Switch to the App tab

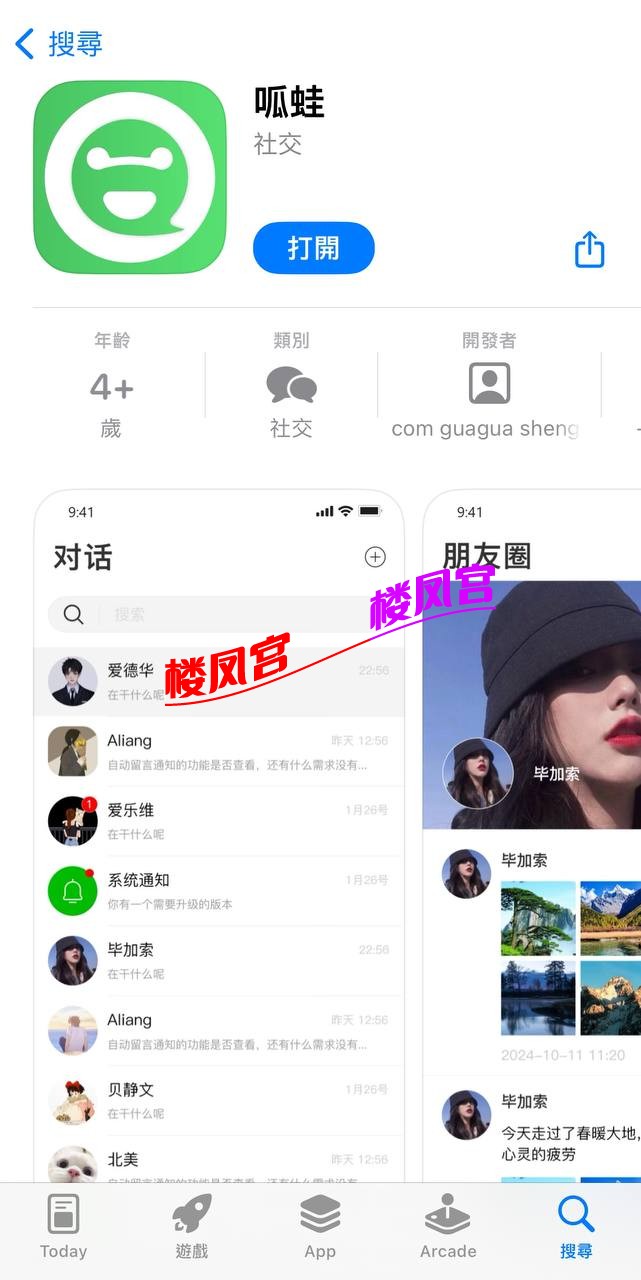pos(320,1228)
